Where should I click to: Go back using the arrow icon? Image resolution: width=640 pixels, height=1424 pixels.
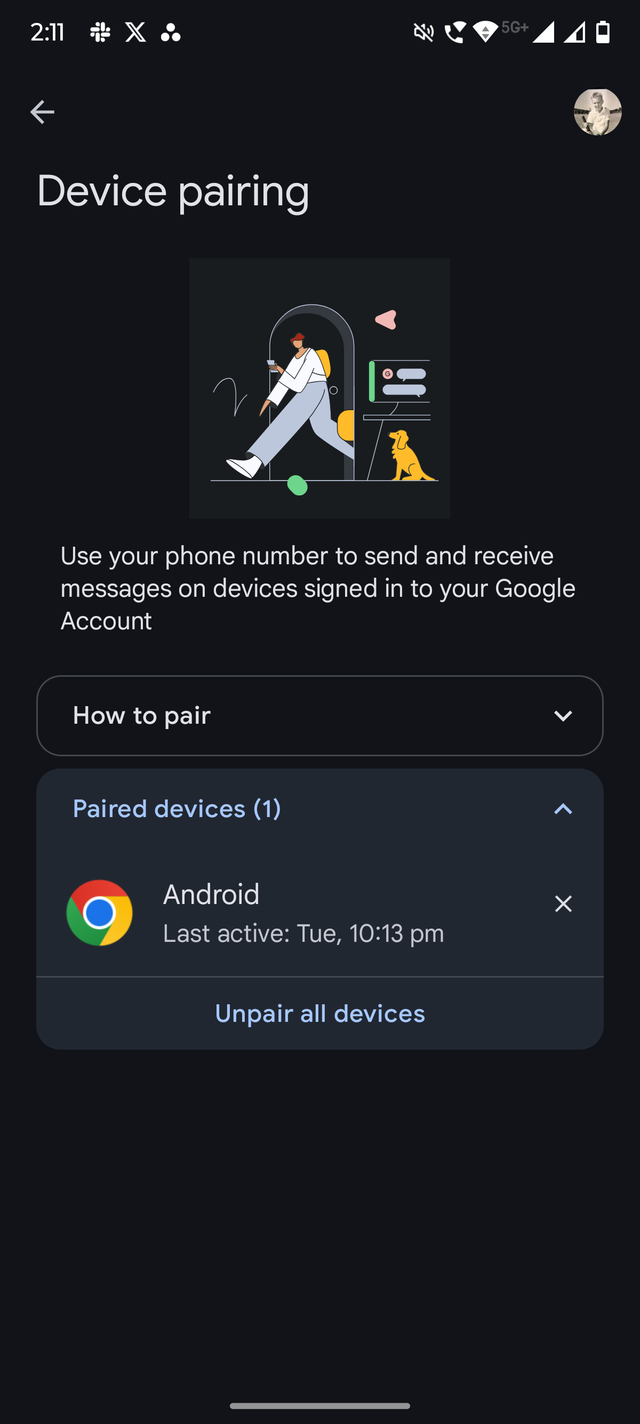(42, 112)
